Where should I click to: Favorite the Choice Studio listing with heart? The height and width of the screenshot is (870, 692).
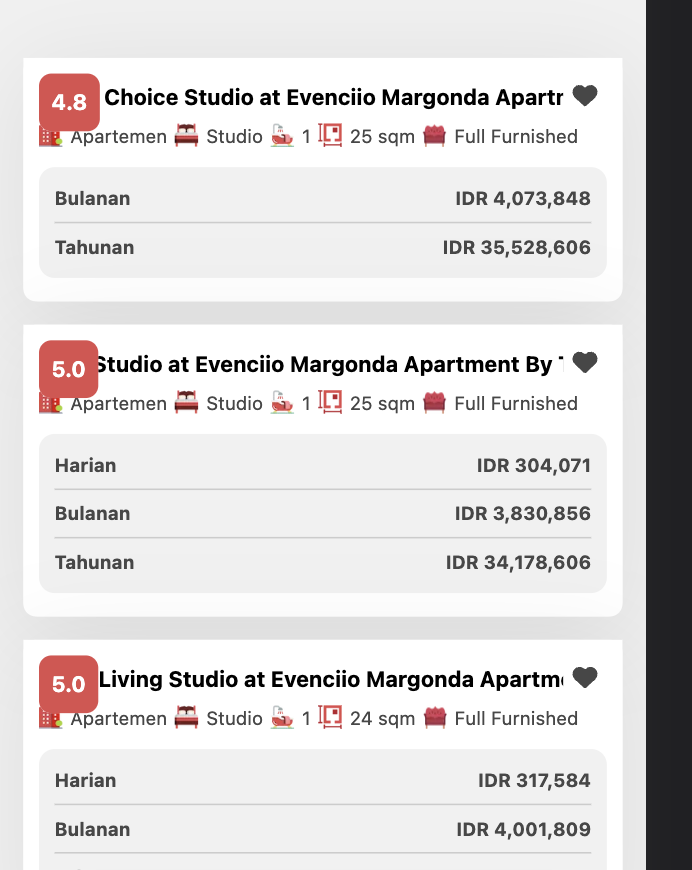(585, 96)
